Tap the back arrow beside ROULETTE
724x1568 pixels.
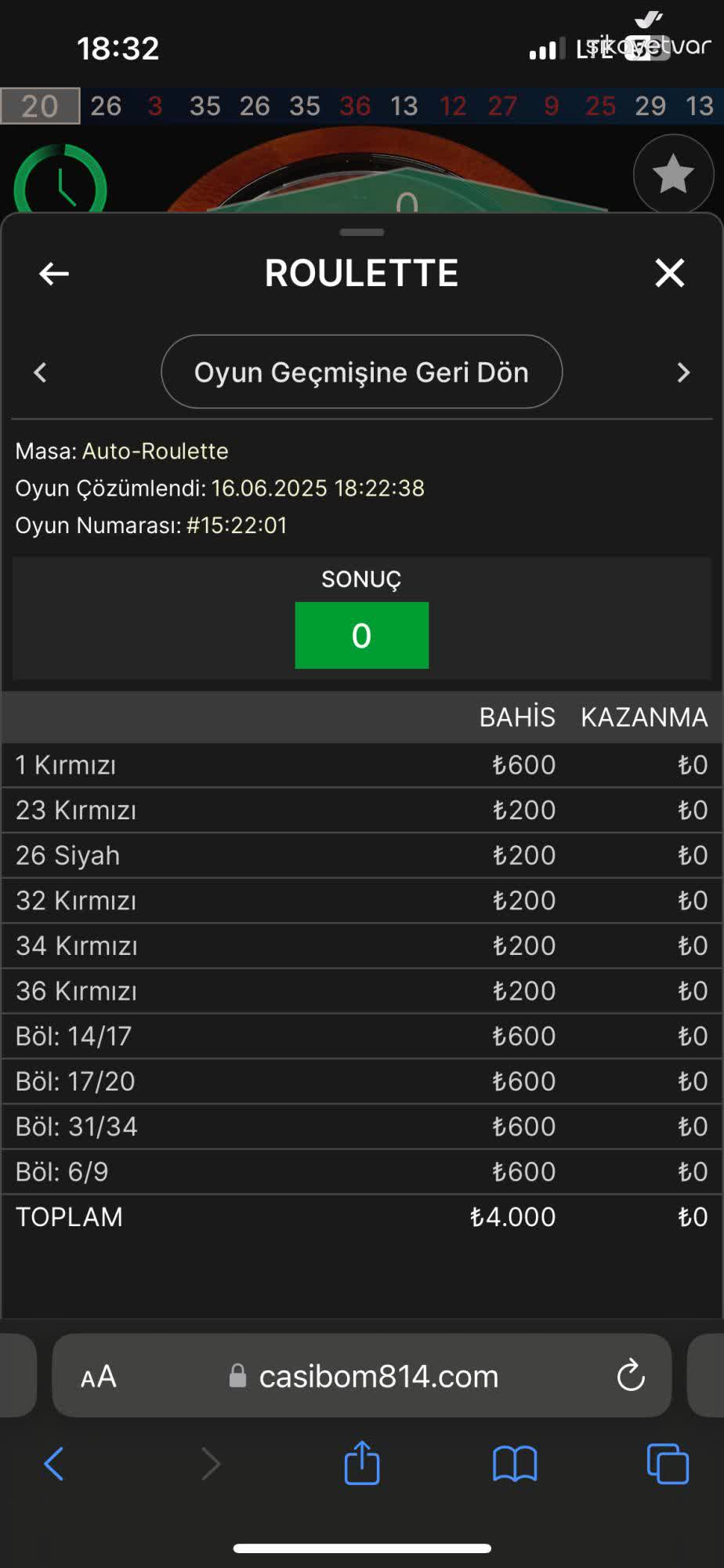click(54, 274)
